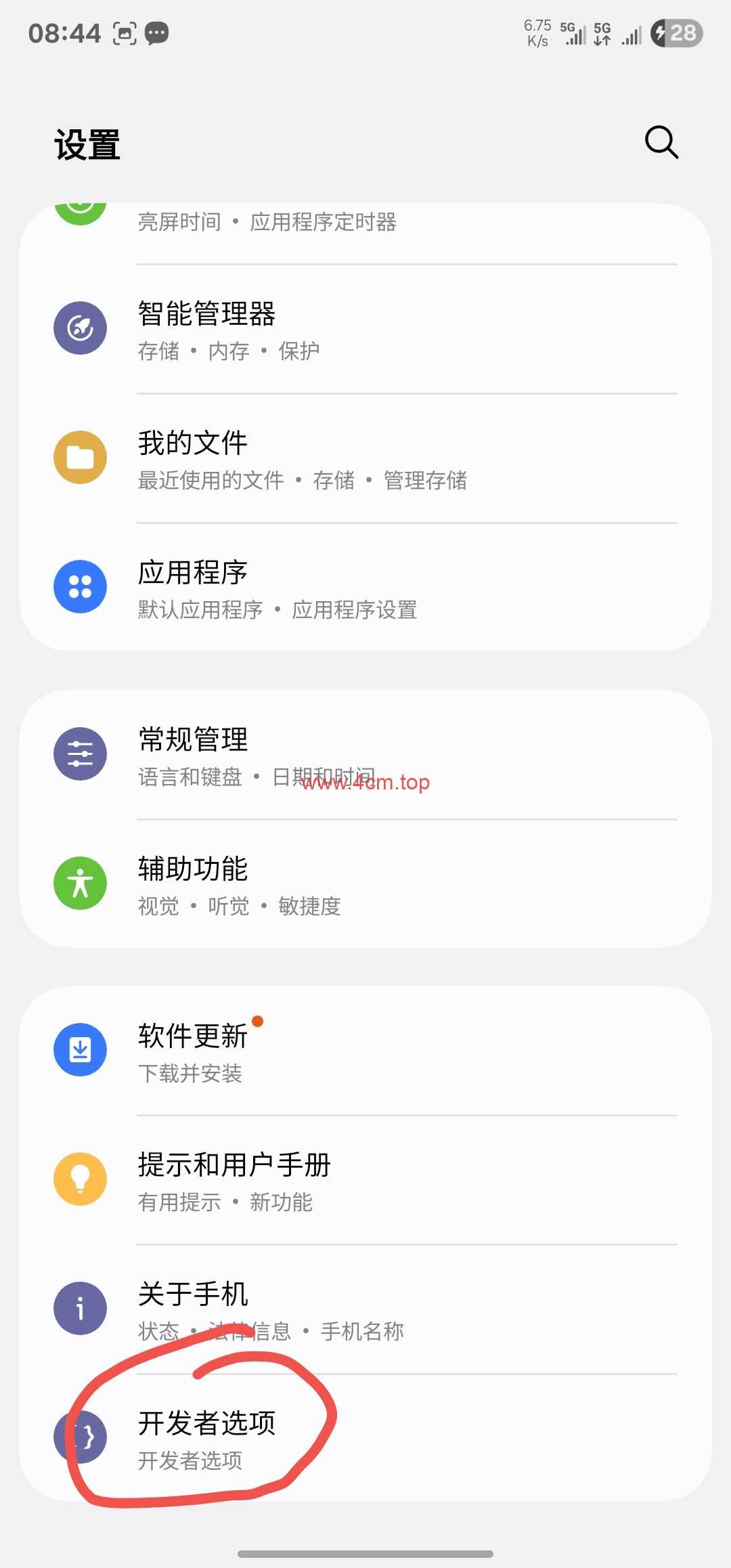View 提示和用户手册
Viewport: 731px width, 1568px height.
365,1180
